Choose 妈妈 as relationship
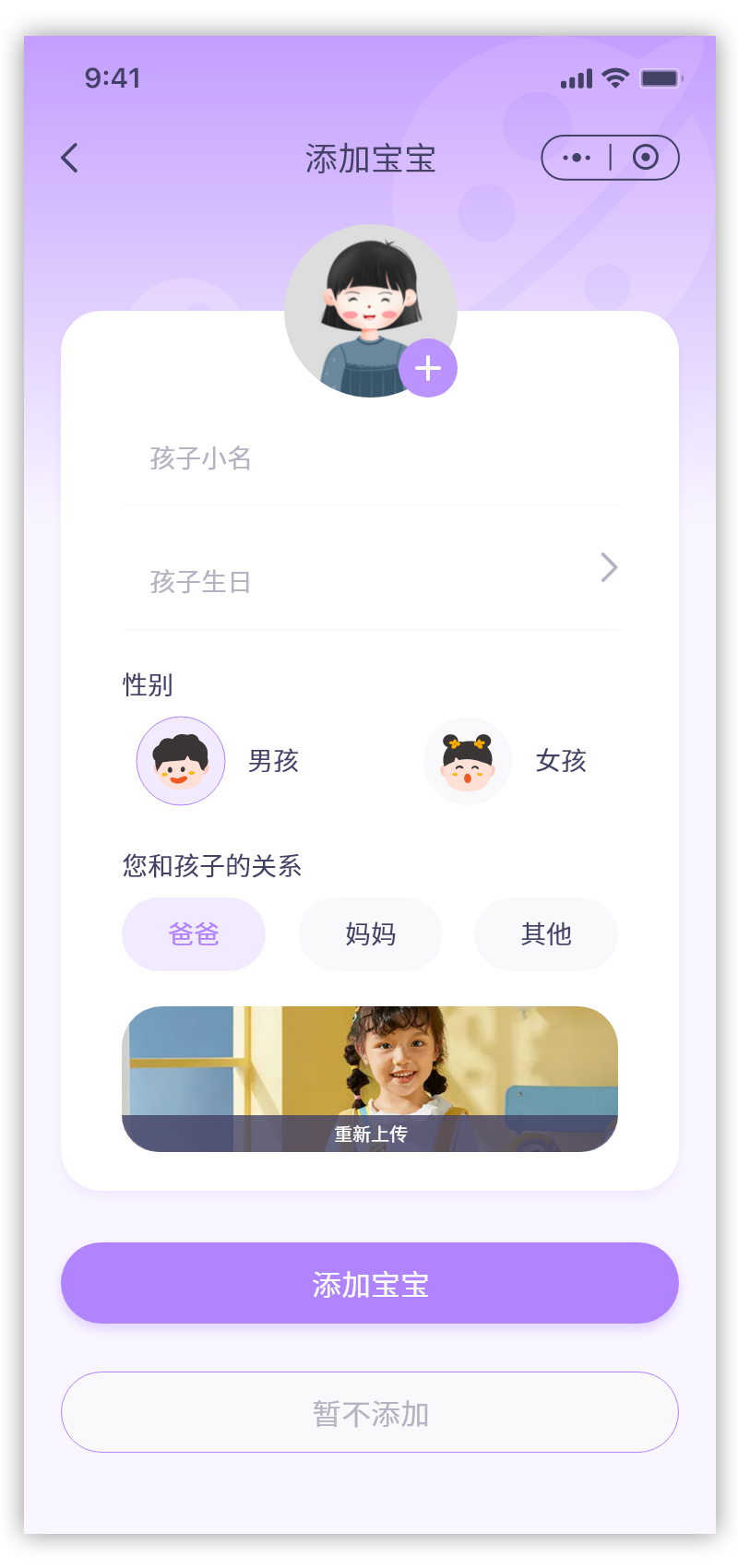This screenshot has width=738, height=1568. 370,934
